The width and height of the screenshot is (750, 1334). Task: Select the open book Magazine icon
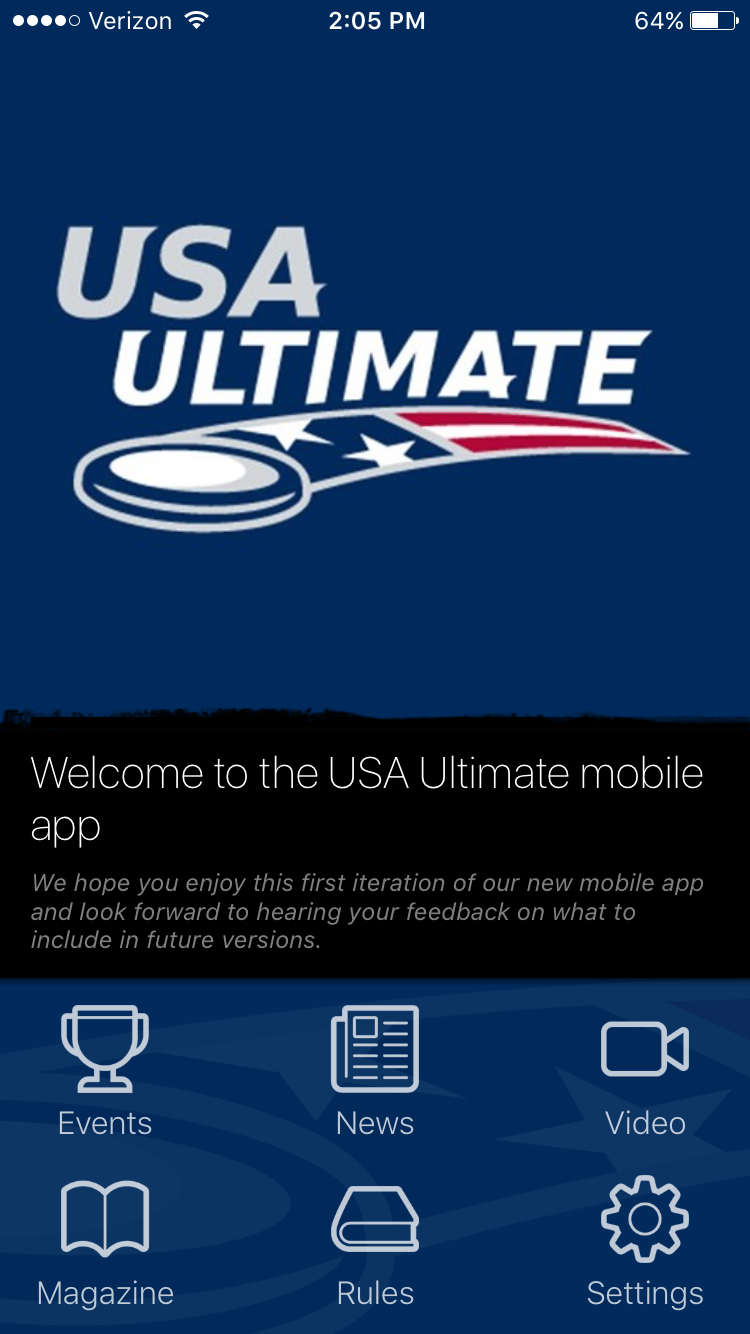[x=104, y=1218]
